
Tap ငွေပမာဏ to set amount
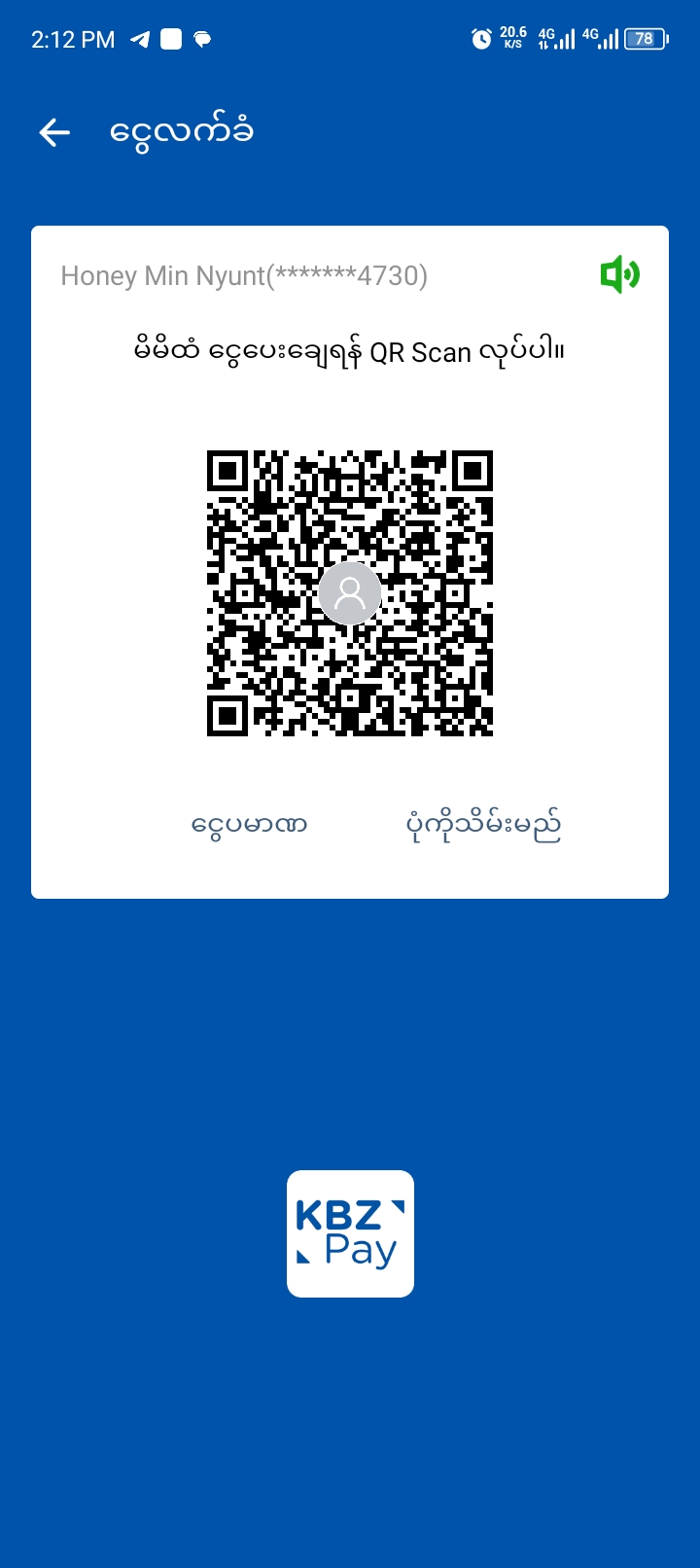coord(249,825)
